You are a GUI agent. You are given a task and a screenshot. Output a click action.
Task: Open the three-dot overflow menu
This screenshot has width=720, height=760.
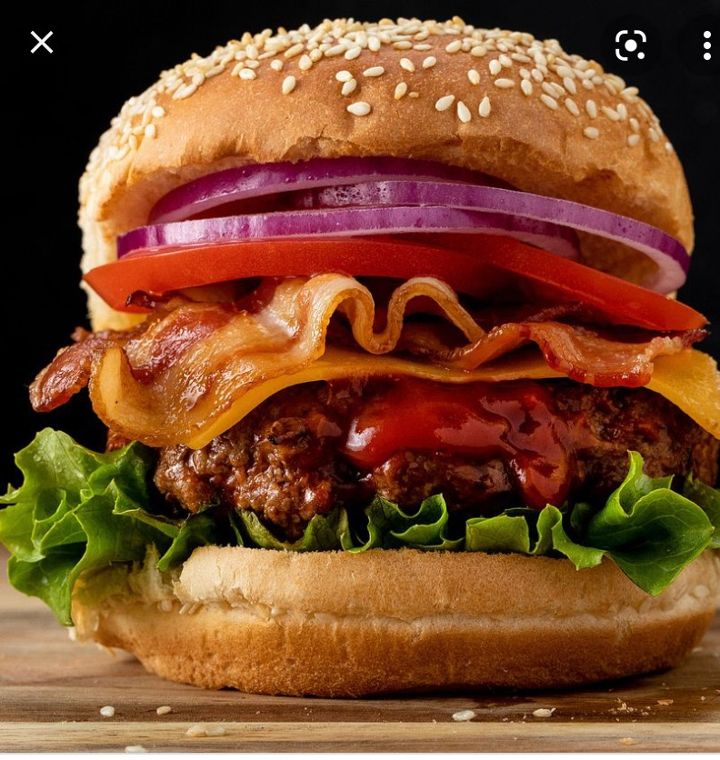706,44
